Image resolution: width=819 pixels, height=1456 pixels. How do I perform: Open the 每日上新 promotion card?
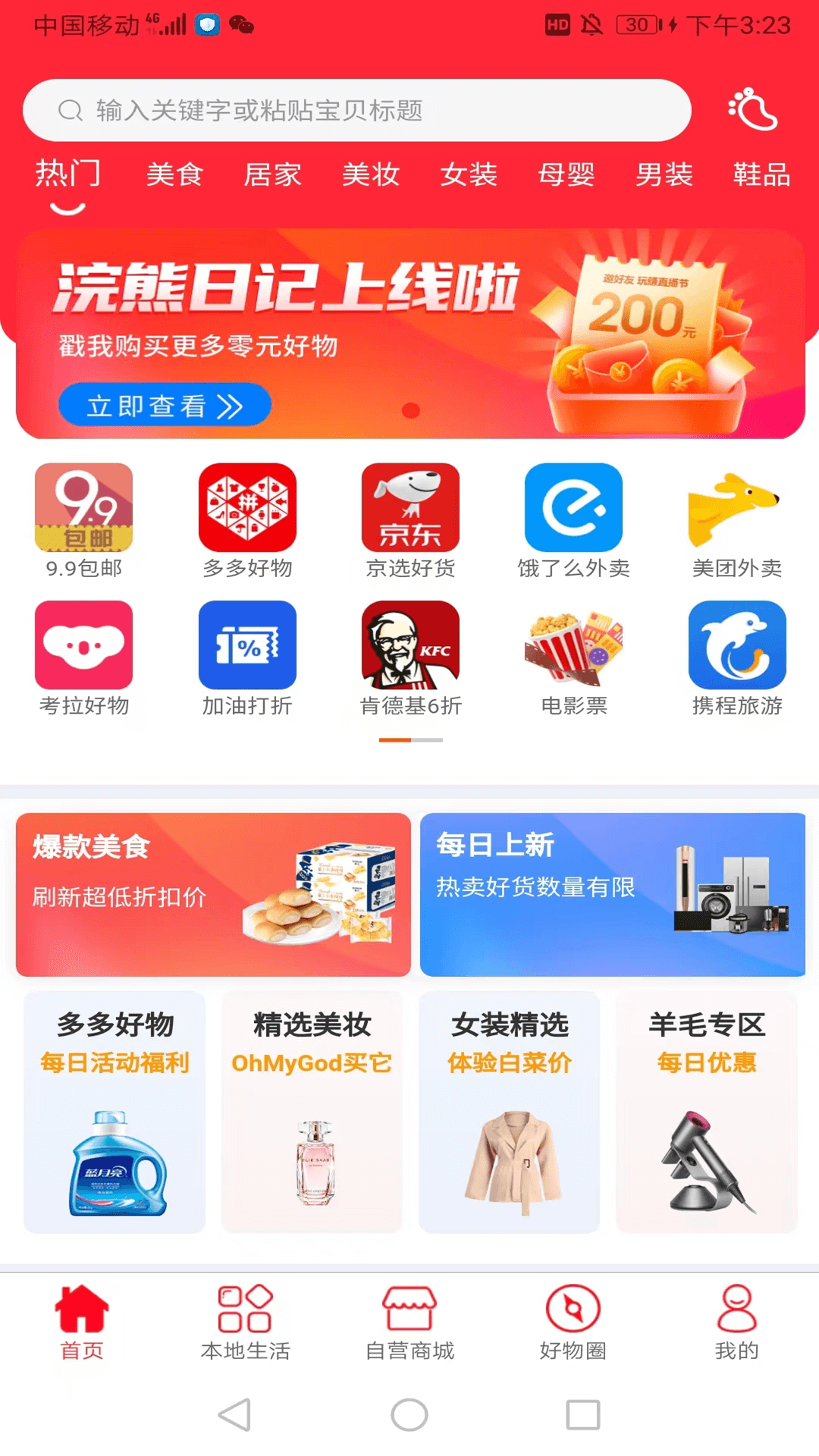pos(613,895)
